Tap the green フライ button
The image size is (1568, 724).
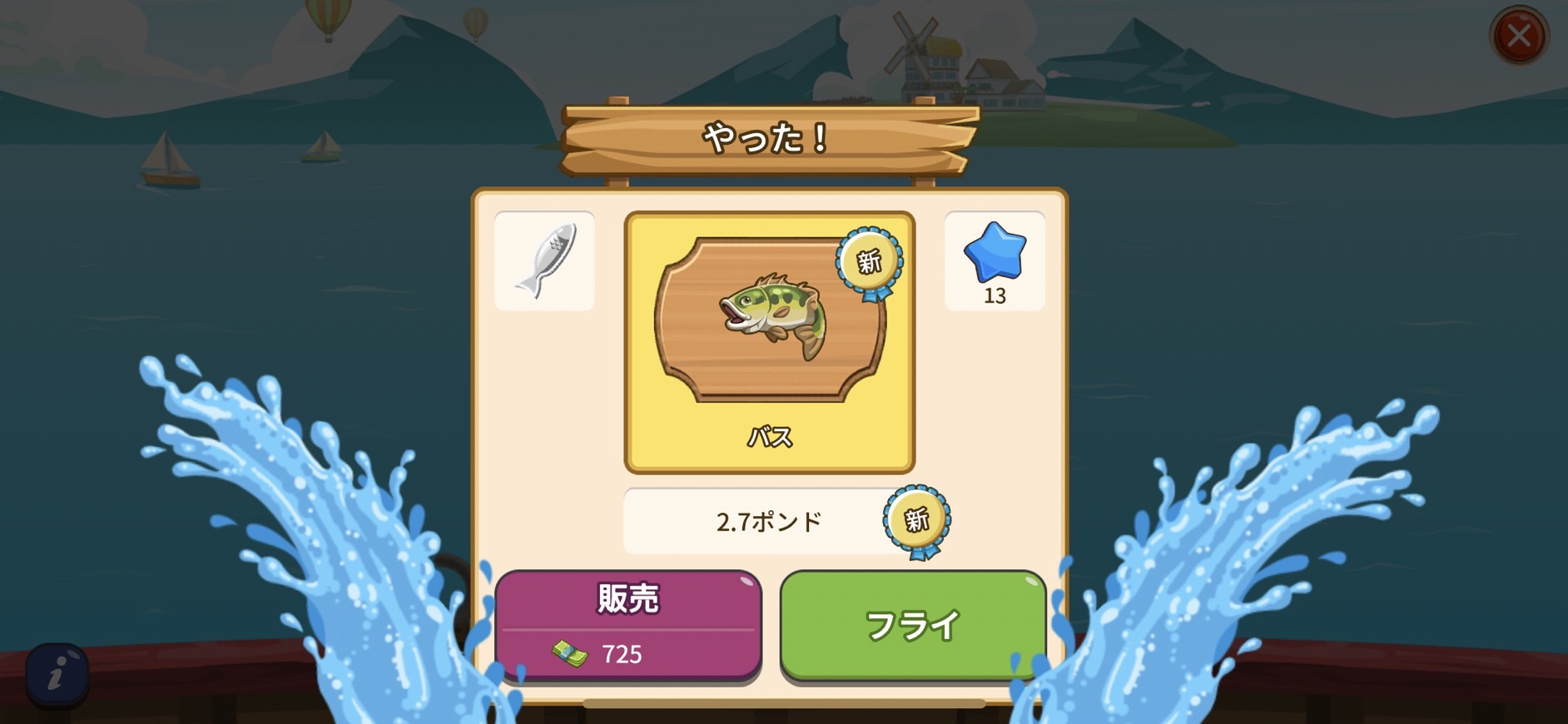[913, 625]
